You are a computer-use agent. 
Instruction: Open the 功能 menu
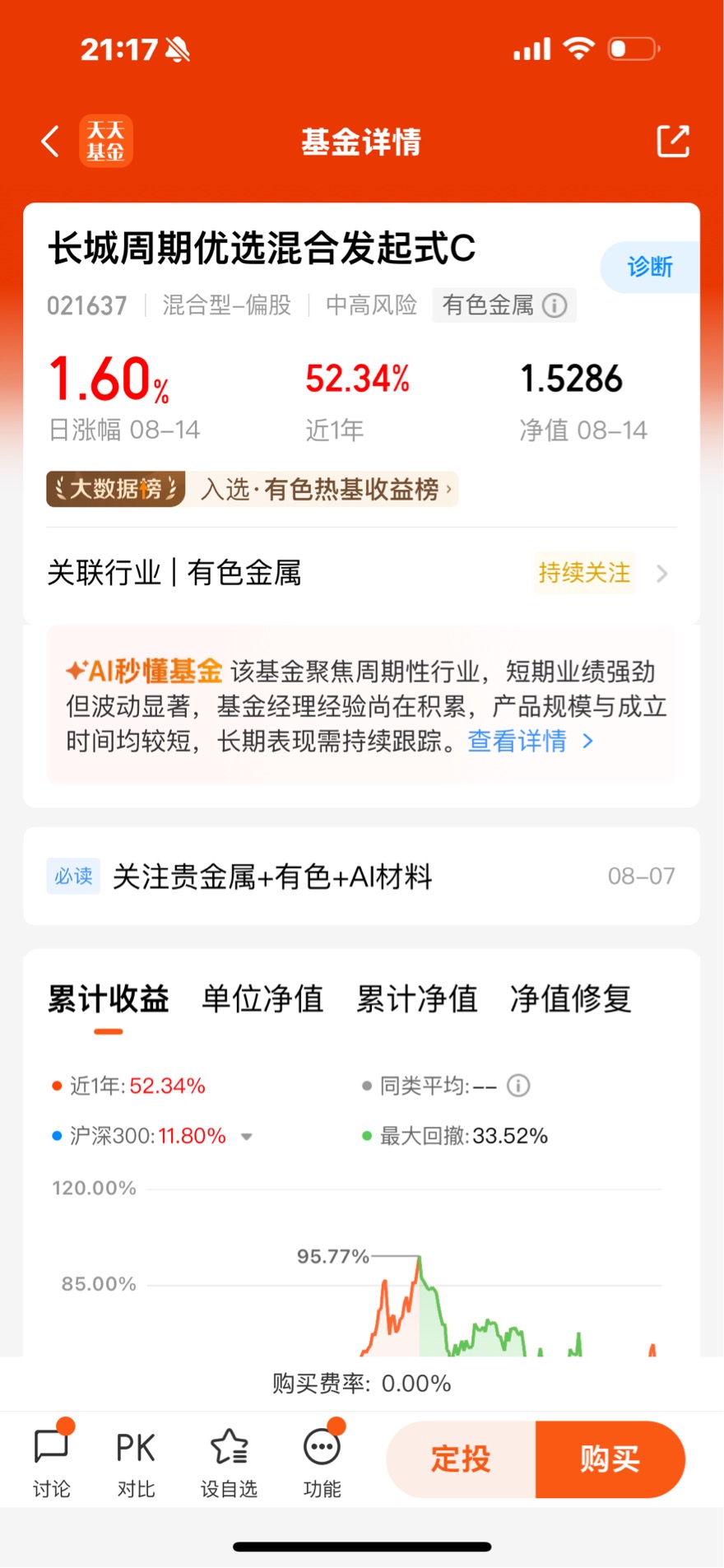(322, 1463)
